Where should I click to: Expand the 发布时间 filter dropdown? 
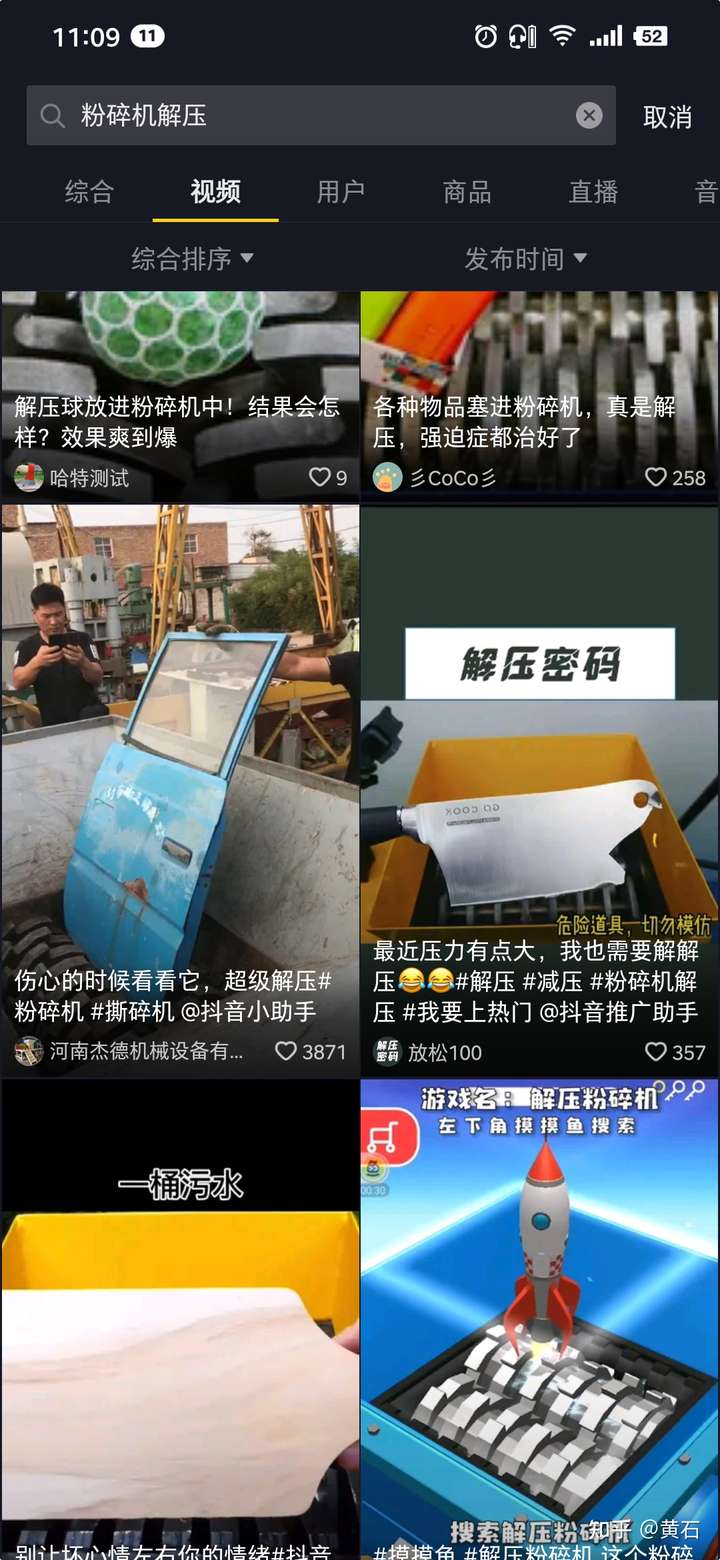[x=525, y=259]
